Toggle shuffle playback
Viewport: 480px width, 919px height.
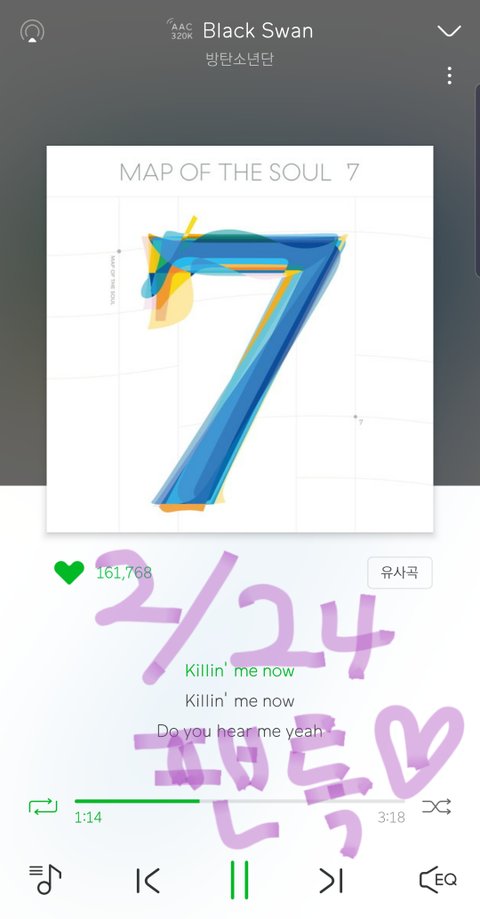pyautogui.click(x=437, y=806)
